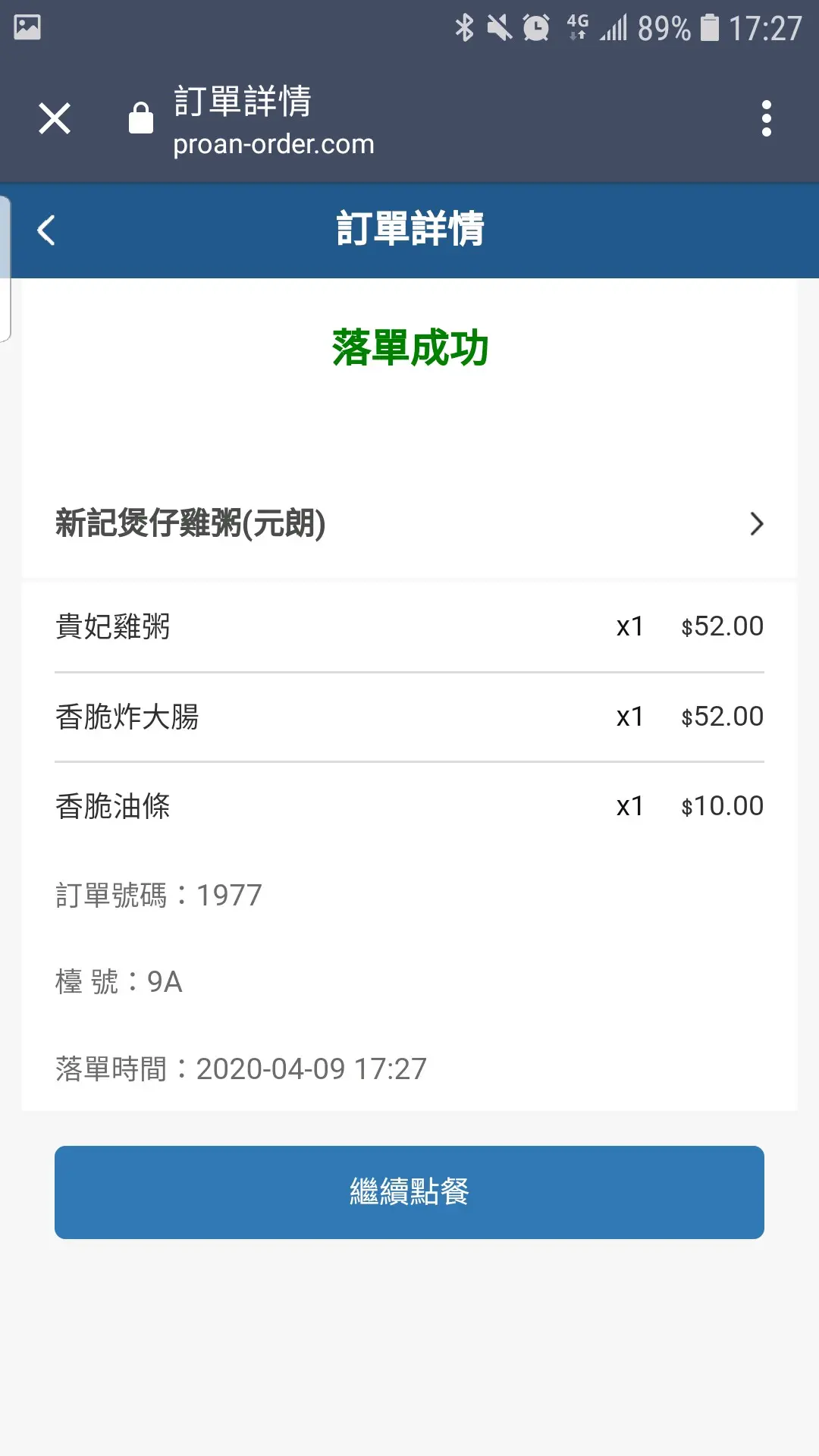Viewport: 819px width, 1456px height.
Task: View site security lock info
Action: point(140,118)
